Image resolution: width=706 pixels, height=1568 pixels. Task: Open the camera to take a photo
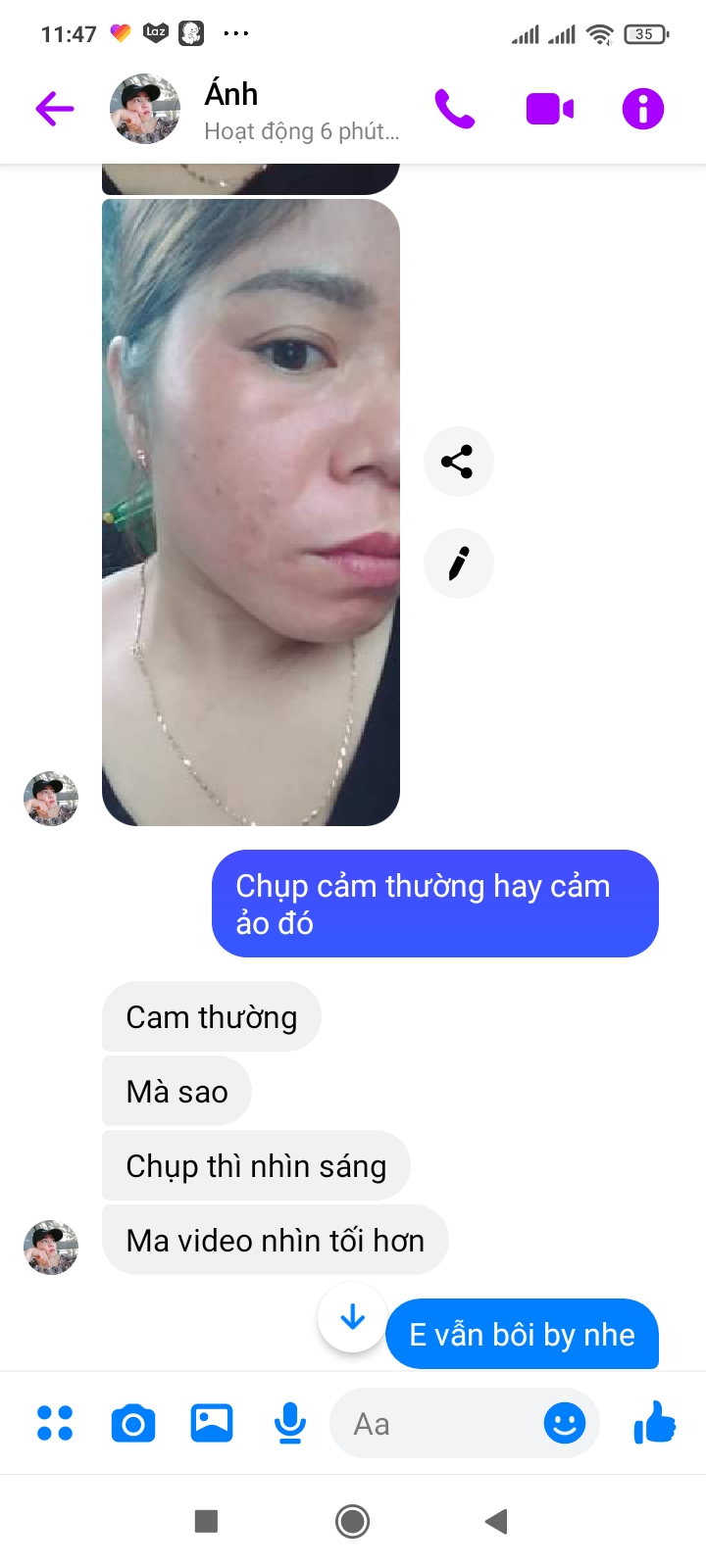click(x=133, y=1423)
